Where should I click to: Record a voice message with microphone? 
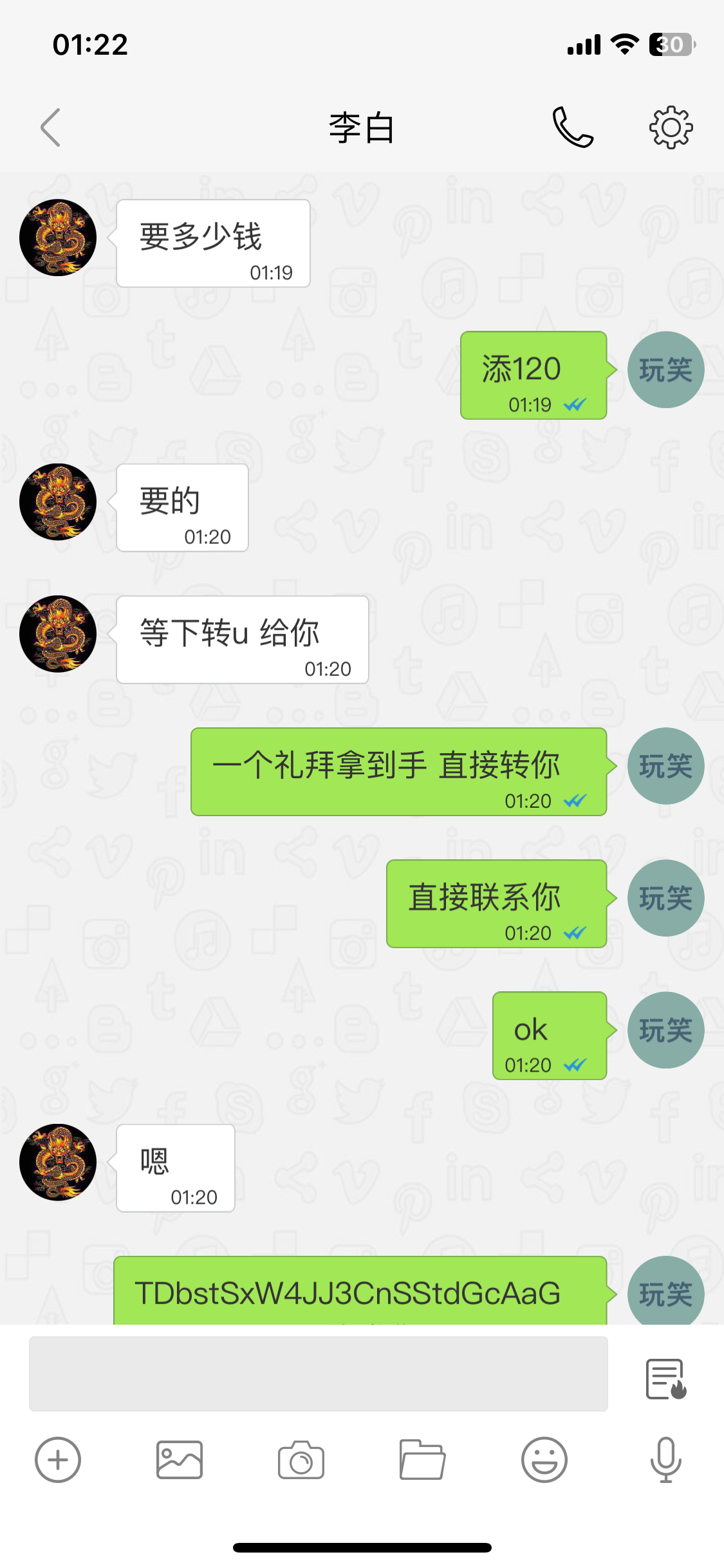coord(665,1460)
